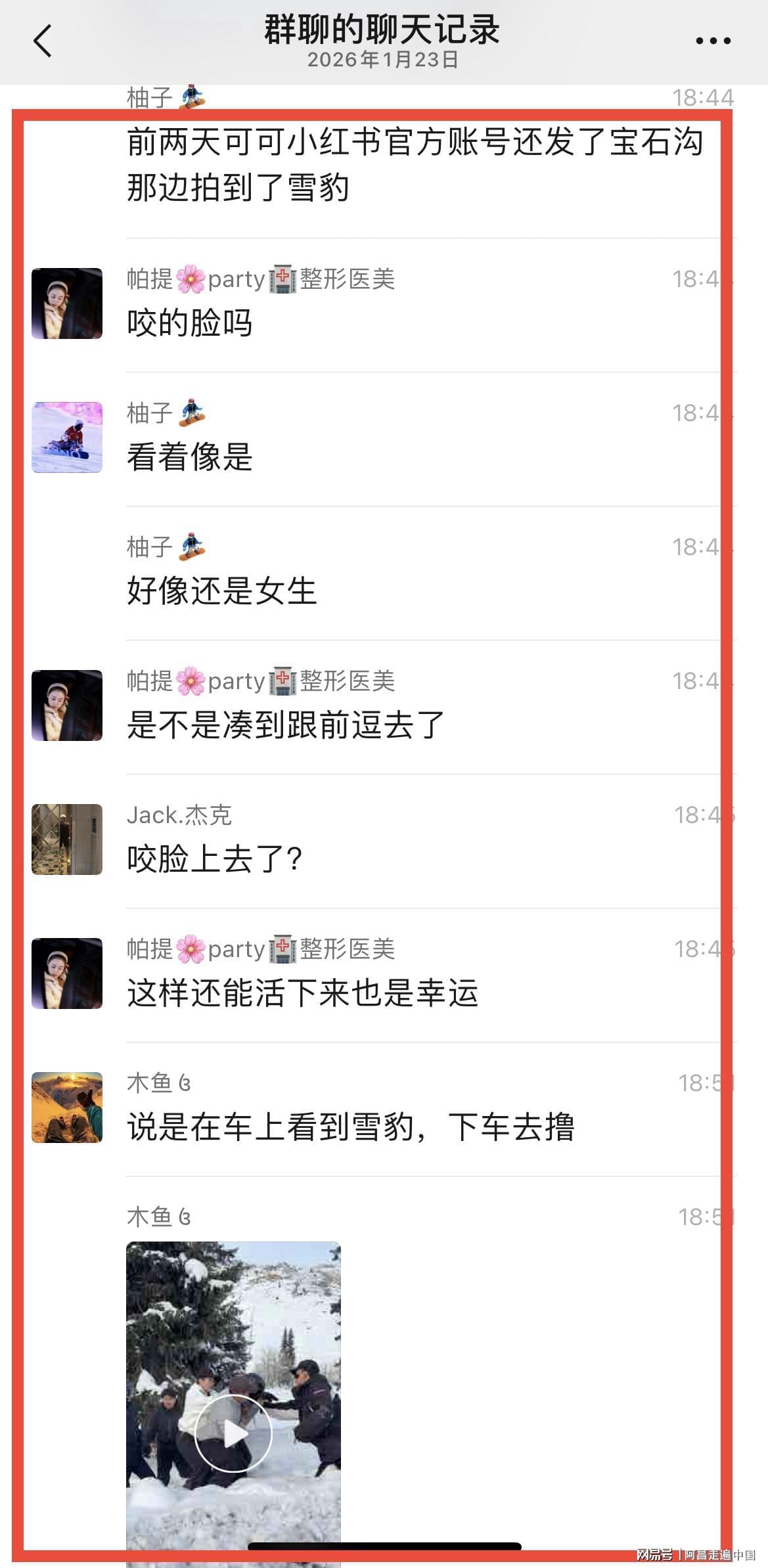Play the snowy video from 木鱼
The height and width of the screenshot is (1568, 768).
click(233, 1433)
